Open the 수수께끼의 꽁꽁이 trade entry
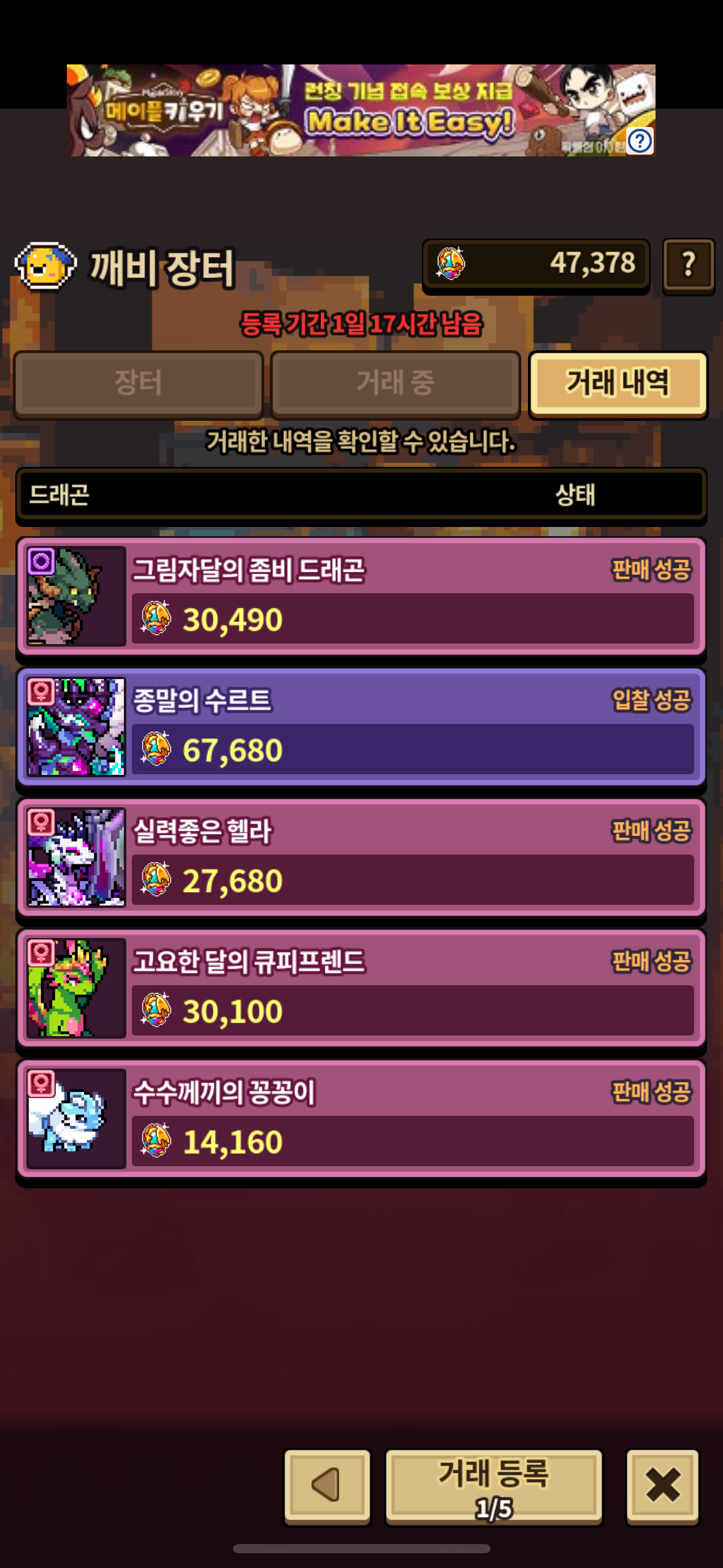Image resolution: width=723 pixels, height=1568 pixels. [x=361, y=1118]
